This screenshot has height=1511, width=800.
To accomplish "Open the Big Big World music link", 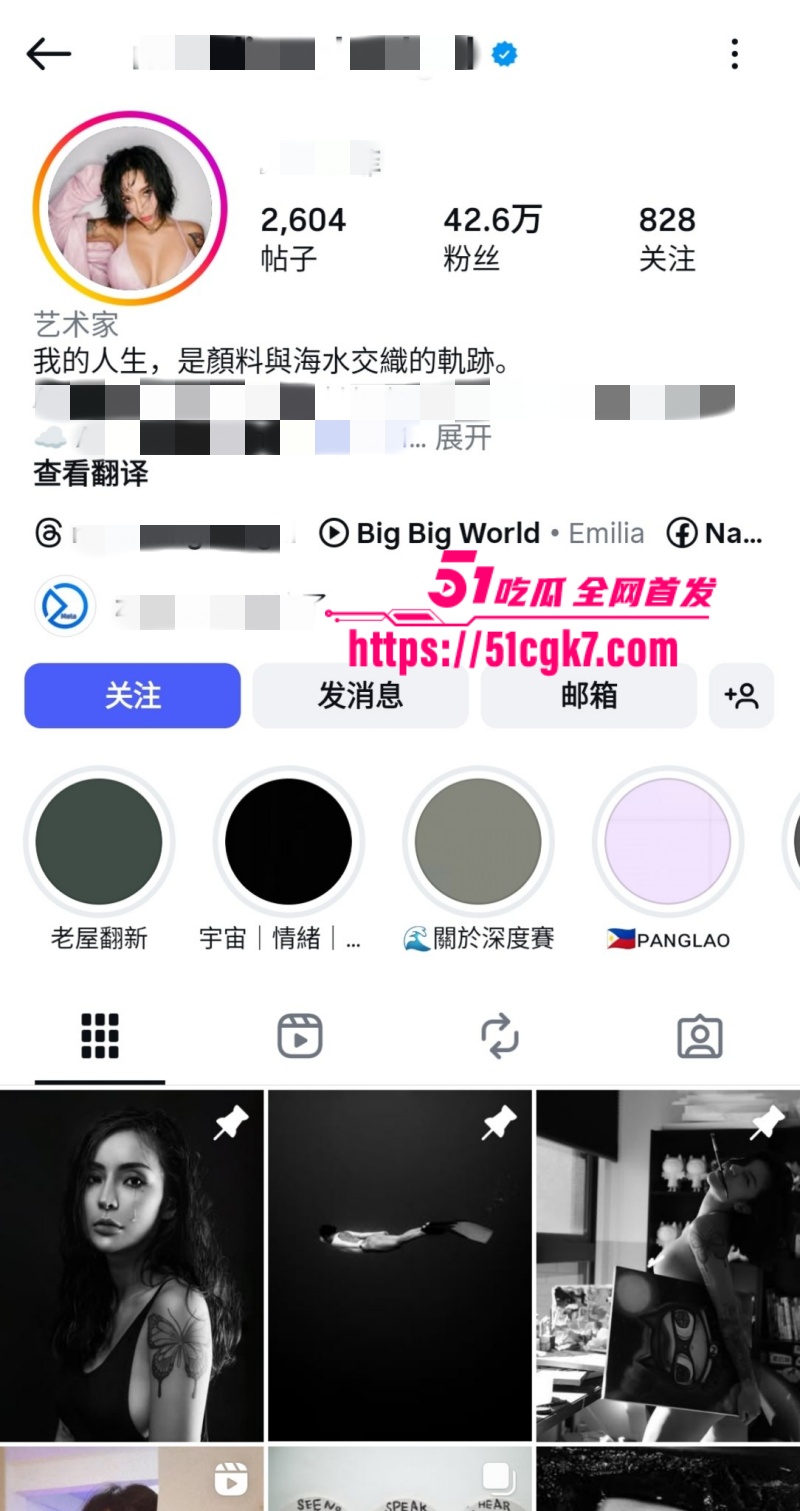I will pos(448,533).
